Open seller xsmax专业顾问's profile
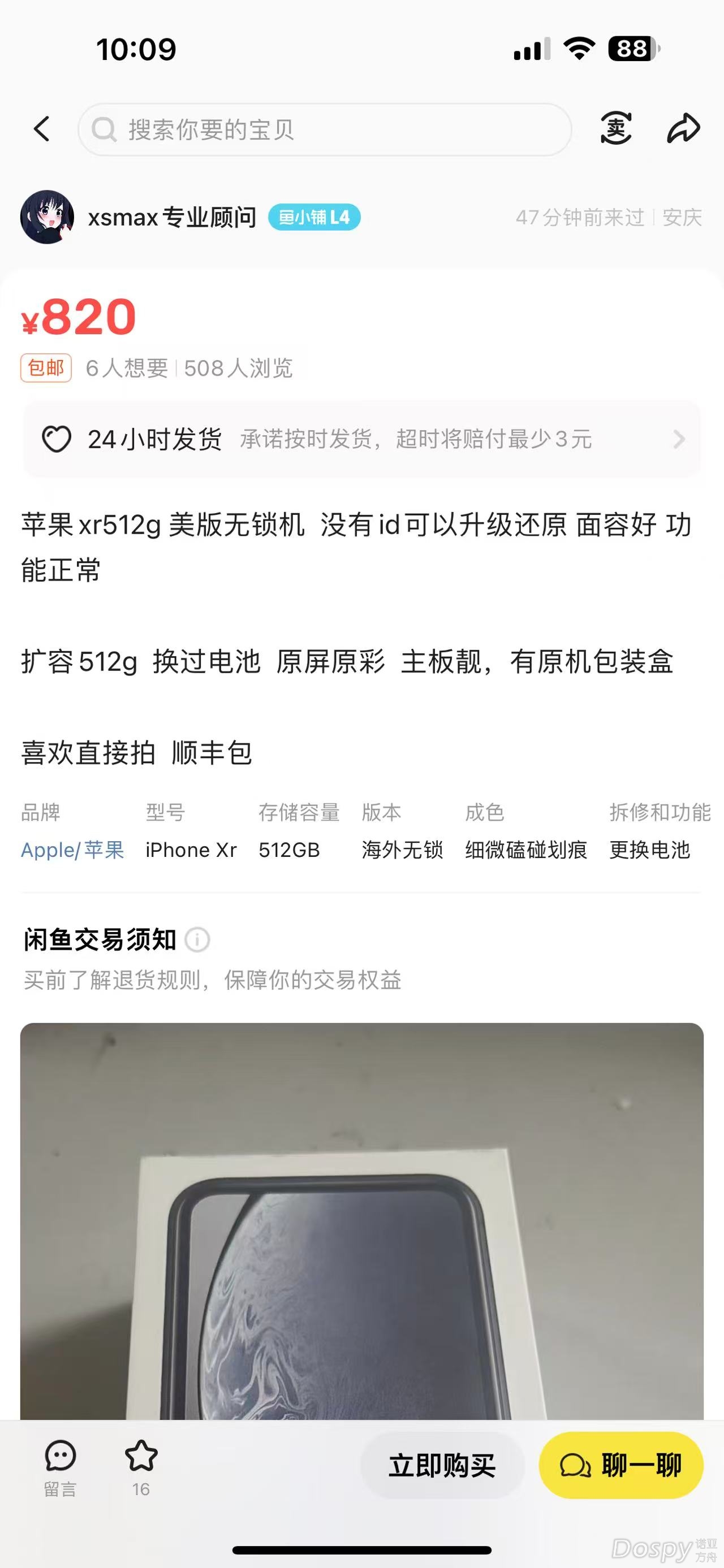The image size is (724, 1568). [171, 217]
